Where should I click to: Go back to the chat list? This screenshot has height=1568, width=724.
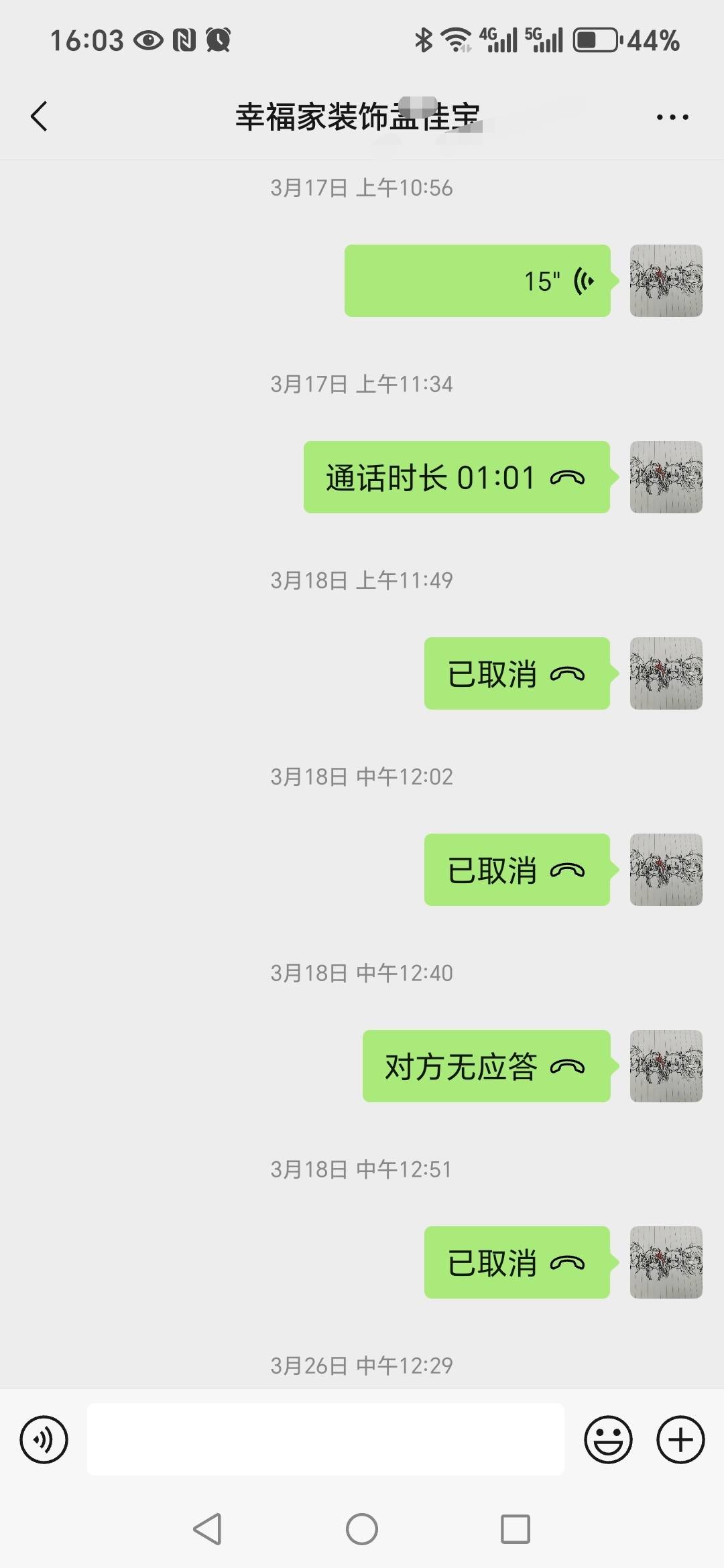click(40, 117)
